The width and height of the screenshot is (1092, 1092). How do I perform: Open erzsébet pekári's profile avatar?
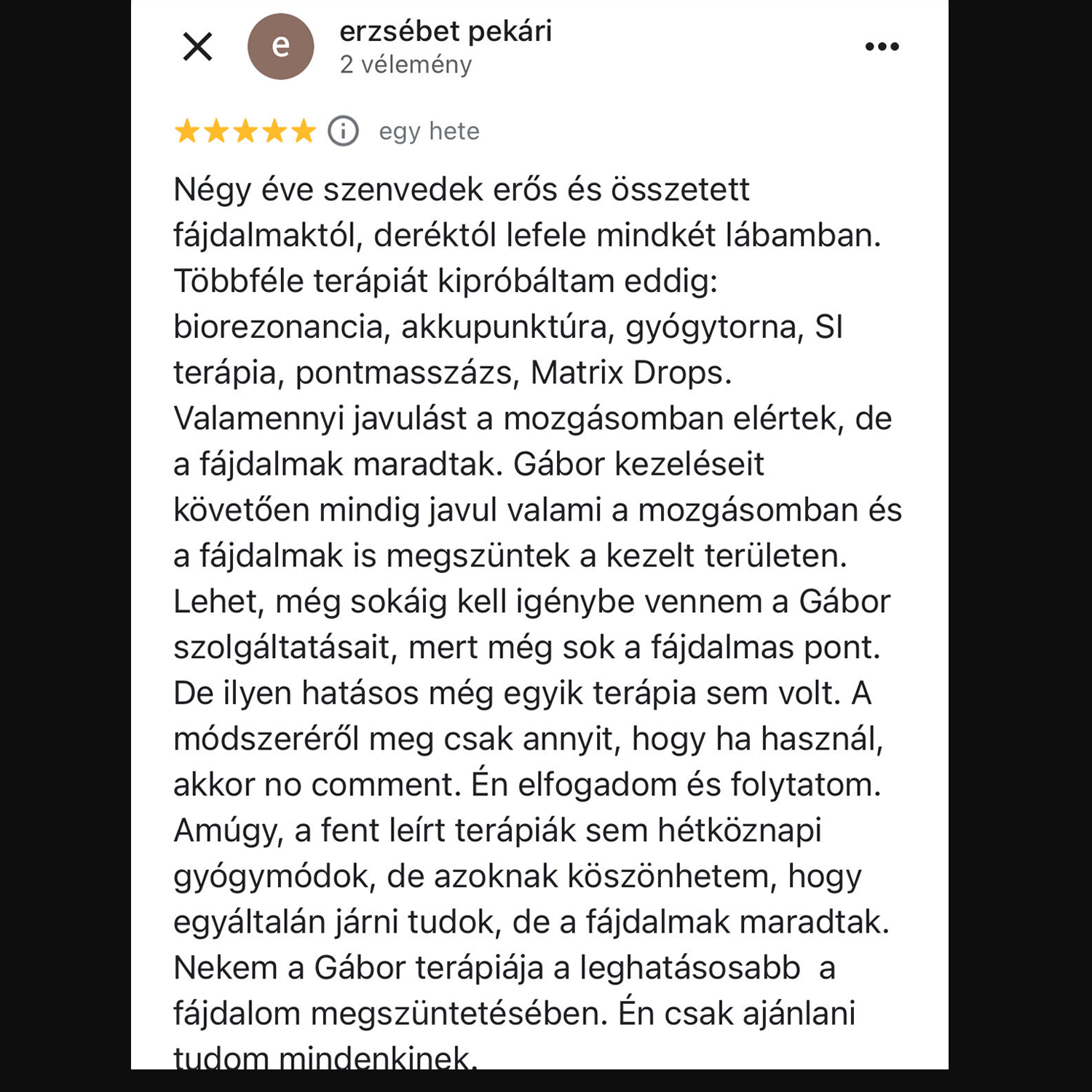[x=280, y=47]
